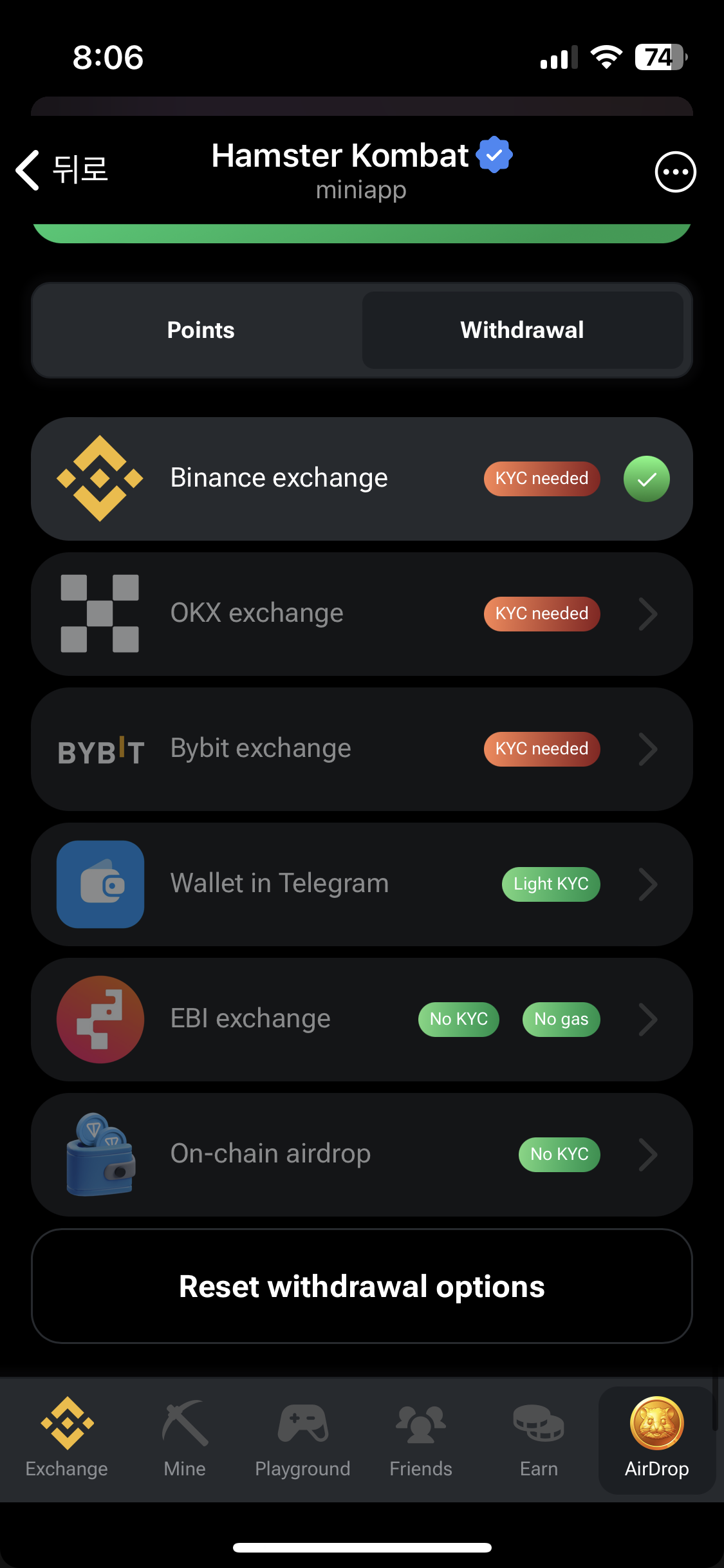Image resolution: width=724 pixels, height=1568 pixels.
Task: Go back using the 뒤로 button
Action: 62,171
